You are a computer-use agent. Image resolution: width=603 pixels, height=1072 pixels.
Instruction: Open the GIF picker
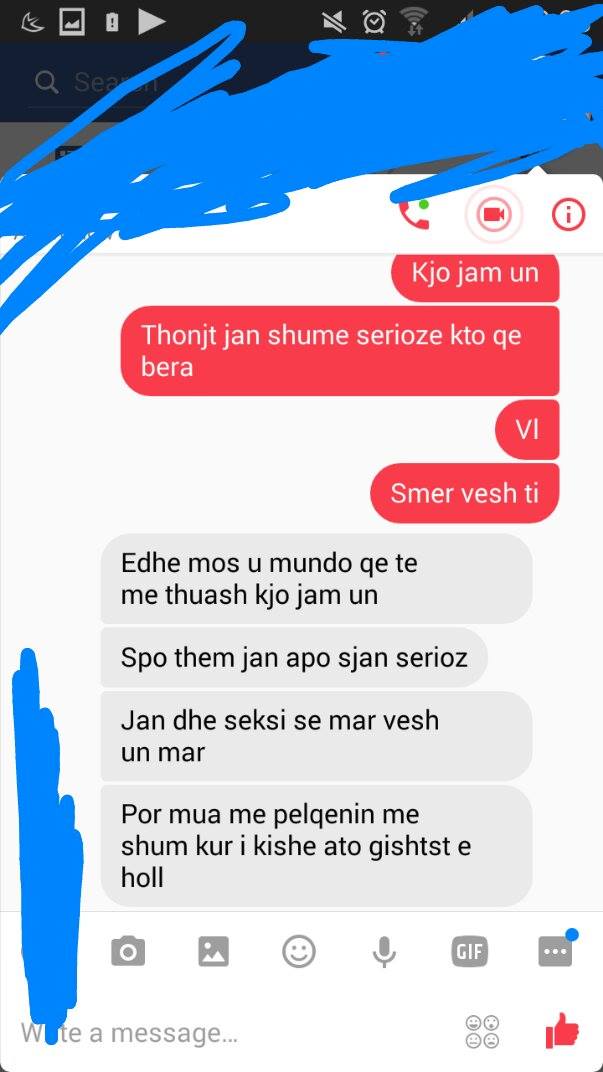click(x=470, y=952)
